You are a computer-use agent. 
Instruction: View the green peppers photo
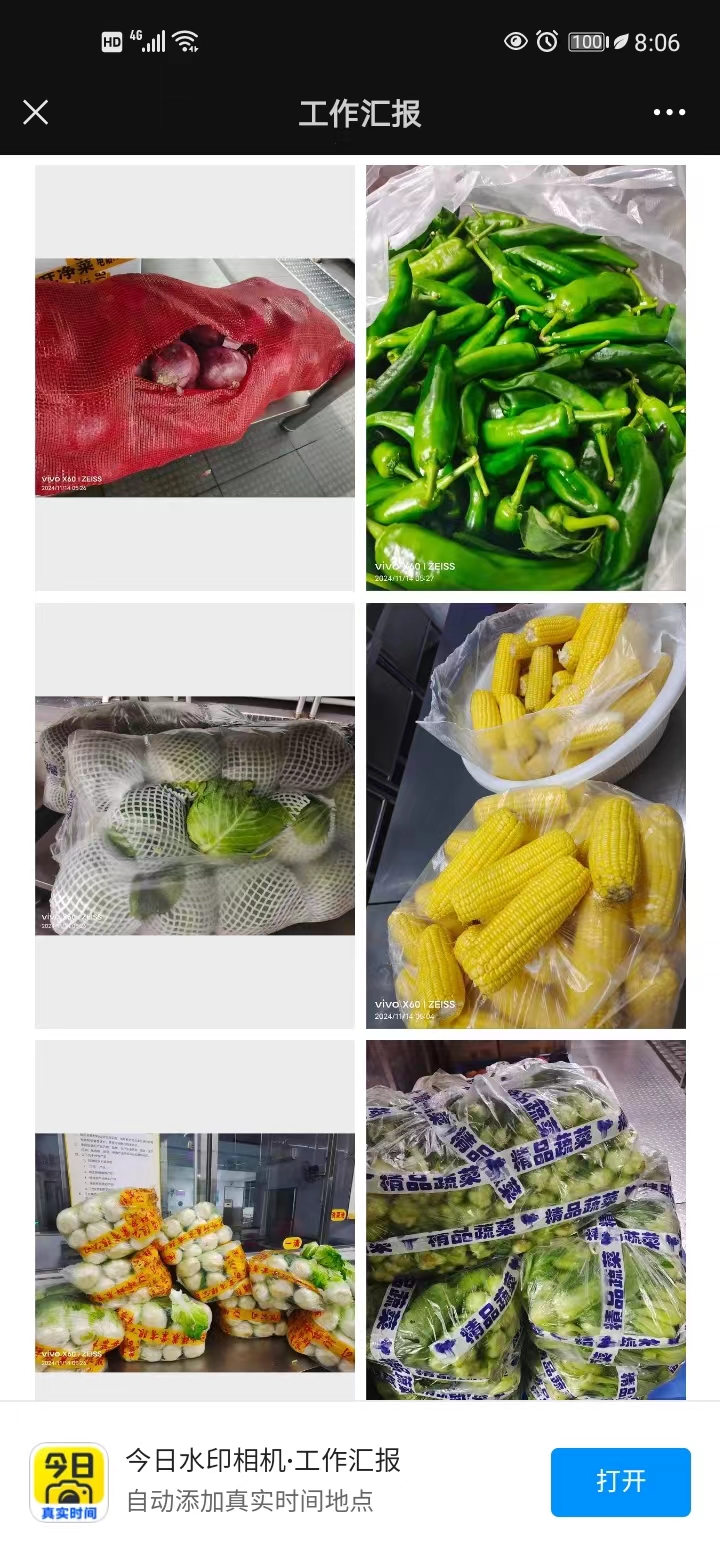526,378
